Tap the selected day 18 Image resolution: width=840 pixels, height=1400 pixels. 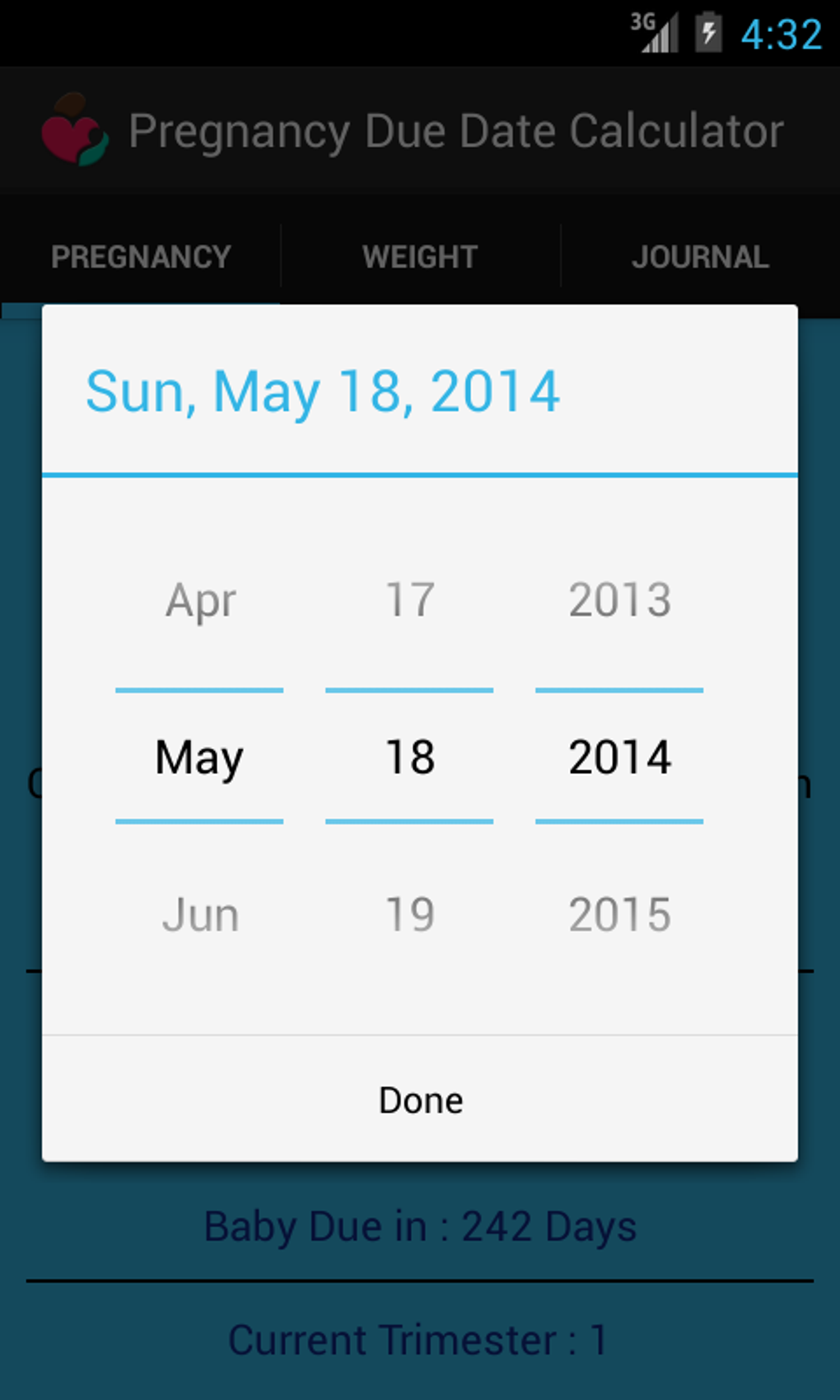click(x=409, y=757)
